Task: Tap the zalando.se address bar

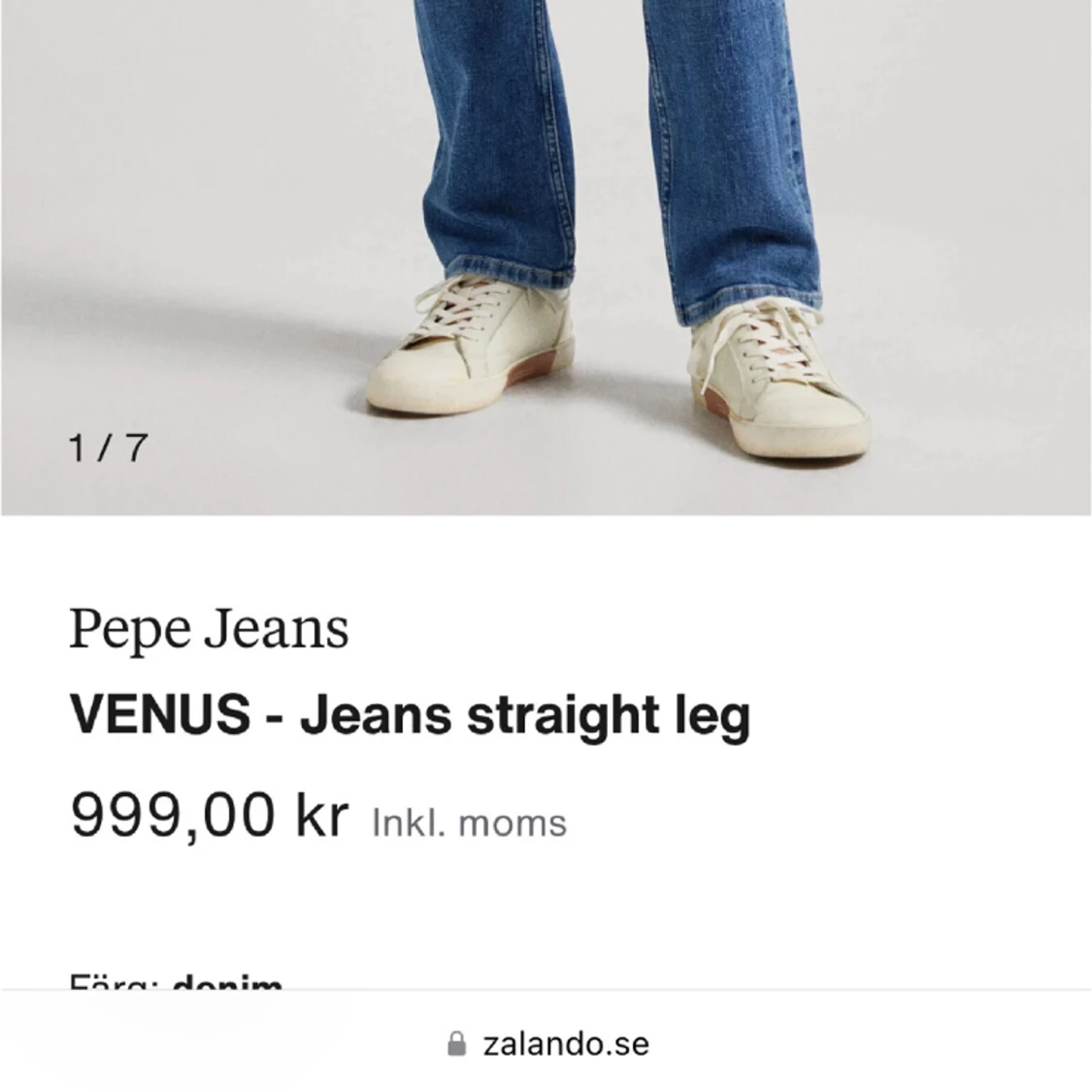Action: pyautogui.click(x=547, y=1044)
